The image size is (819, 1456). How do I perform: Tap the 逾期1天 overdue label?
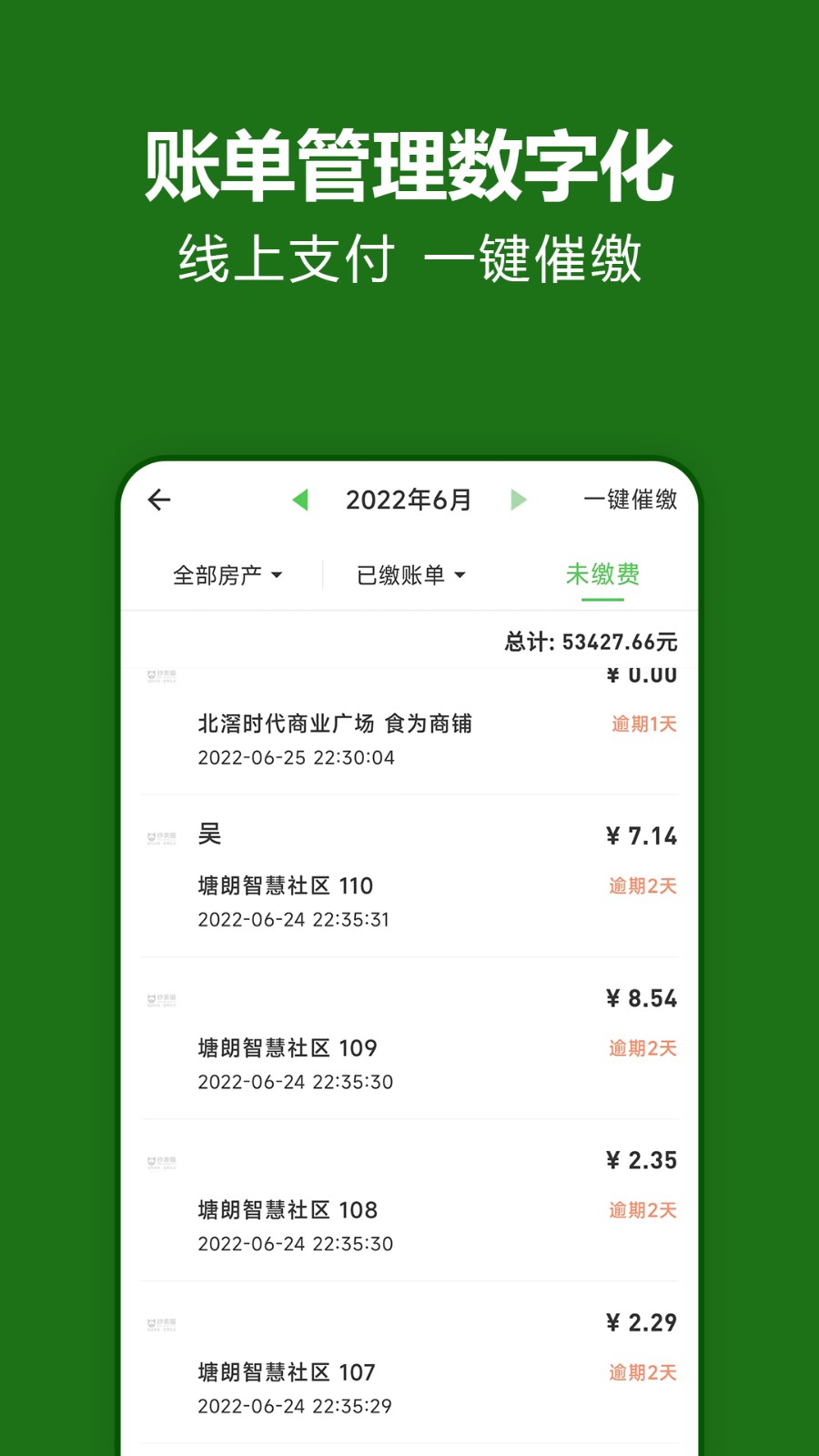point(642,723)
